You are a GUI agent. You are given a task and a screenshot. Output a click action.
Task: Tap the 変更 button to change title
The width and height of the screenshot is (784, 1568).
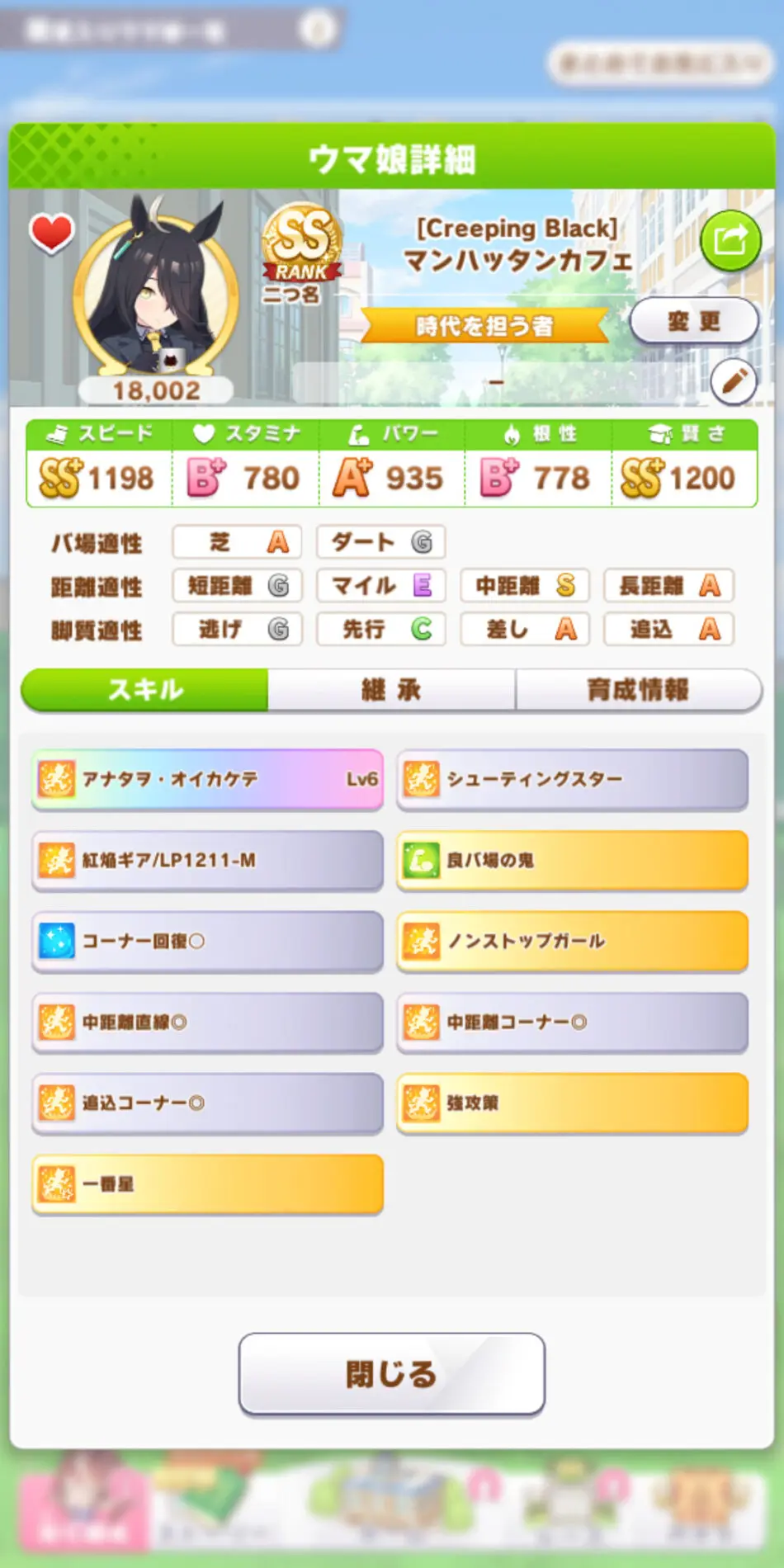pos(693,321)
